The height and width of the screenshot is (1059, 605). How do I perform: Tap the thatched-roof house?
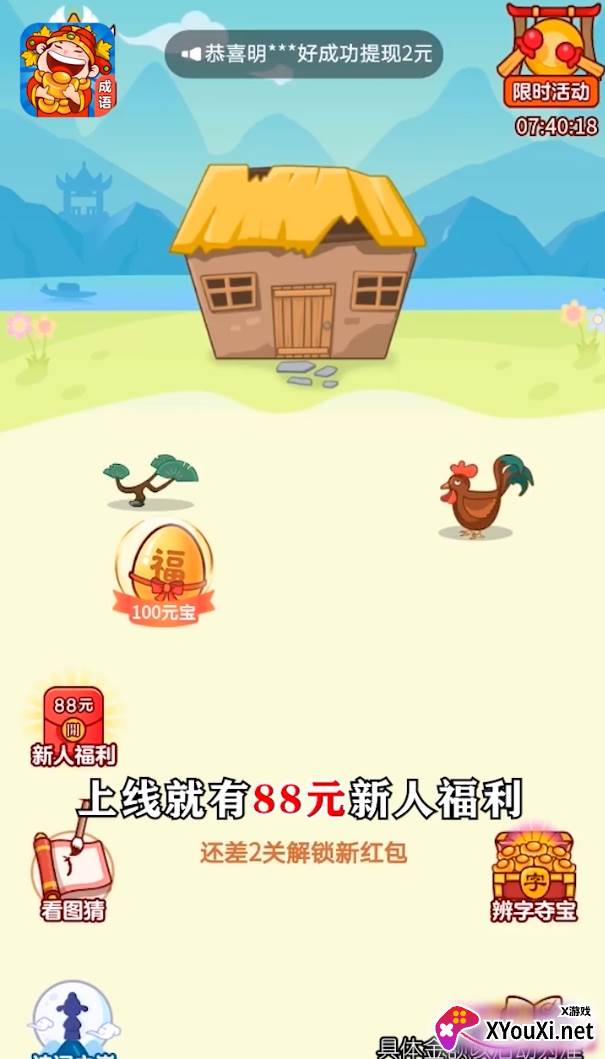point(298,262)
